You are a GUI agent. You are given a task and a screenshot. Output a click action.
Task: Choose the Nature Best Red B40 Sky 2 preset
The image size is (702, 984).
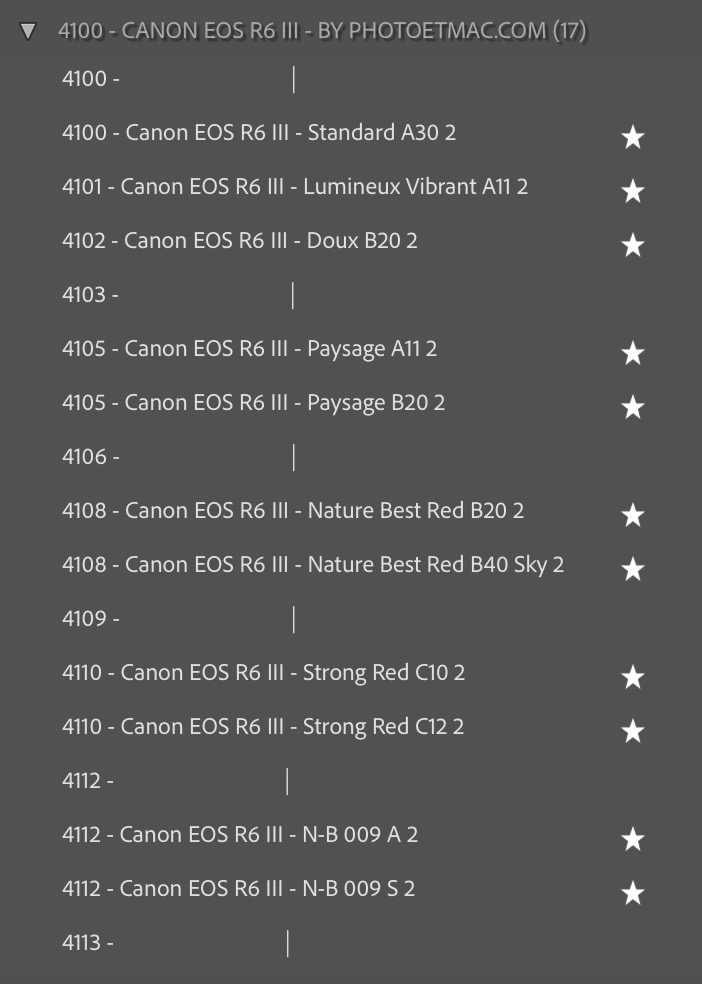pos(313,565)
